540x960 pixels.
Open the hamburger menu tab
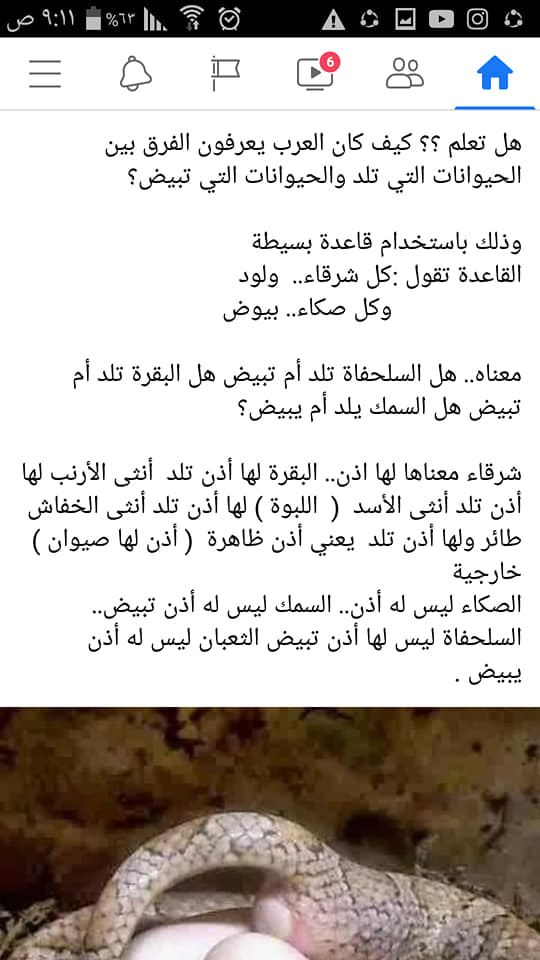[x=45, y=73]
